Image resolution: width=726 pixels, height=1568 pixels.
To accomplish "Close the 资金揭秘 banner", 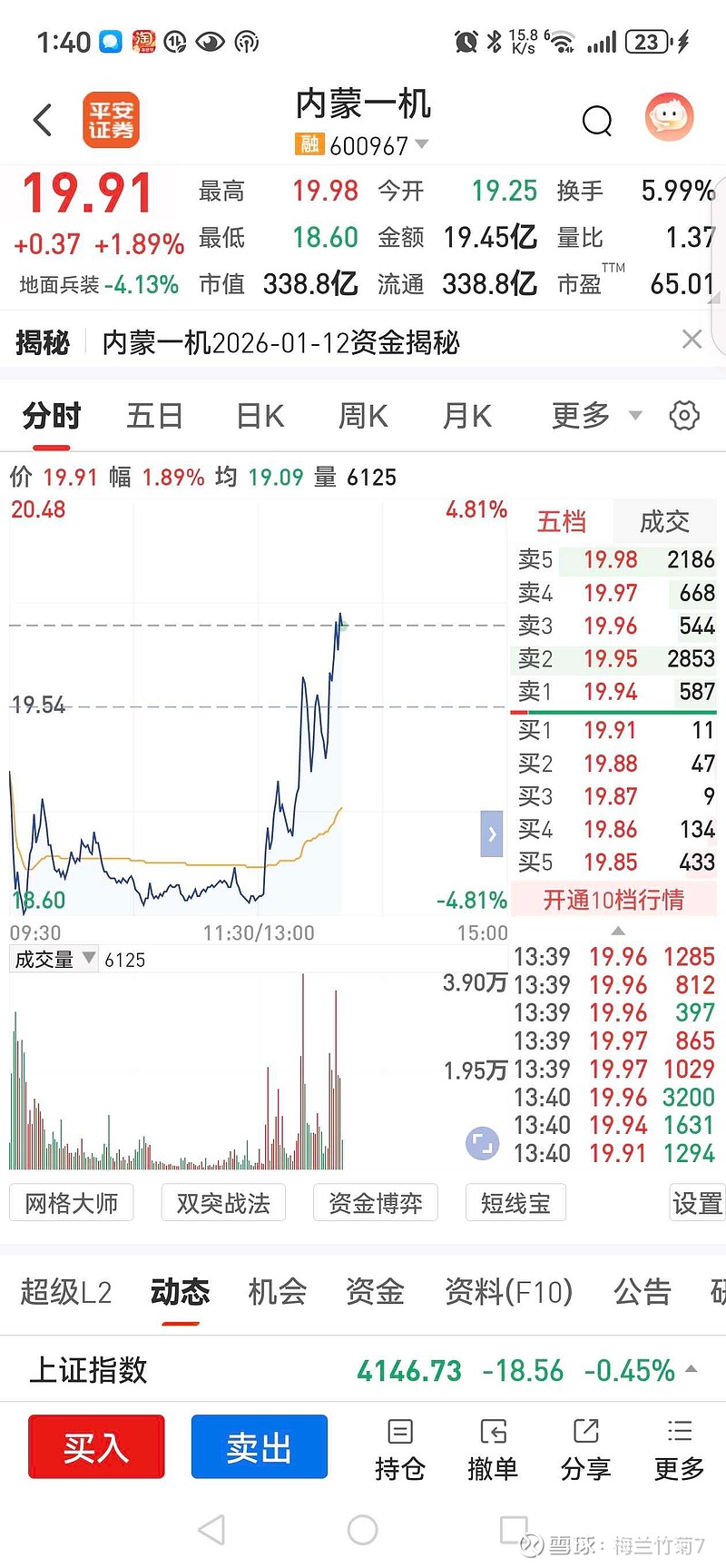I will coord(692,339).
